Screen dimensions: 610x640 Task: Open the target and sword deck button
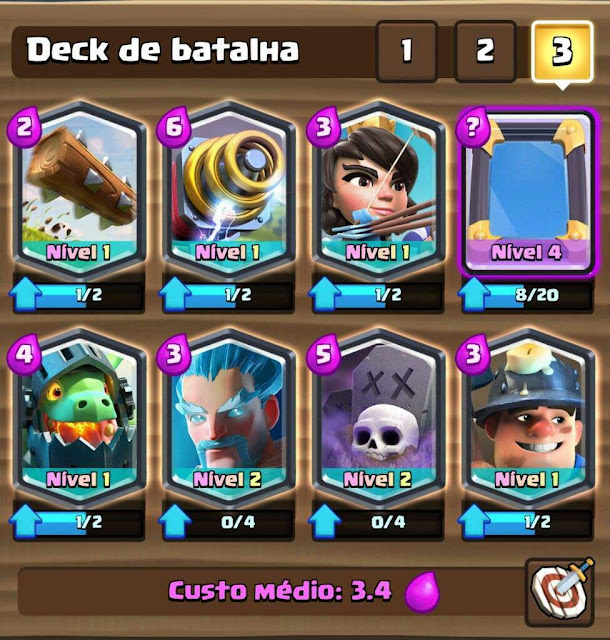(559, 592)
